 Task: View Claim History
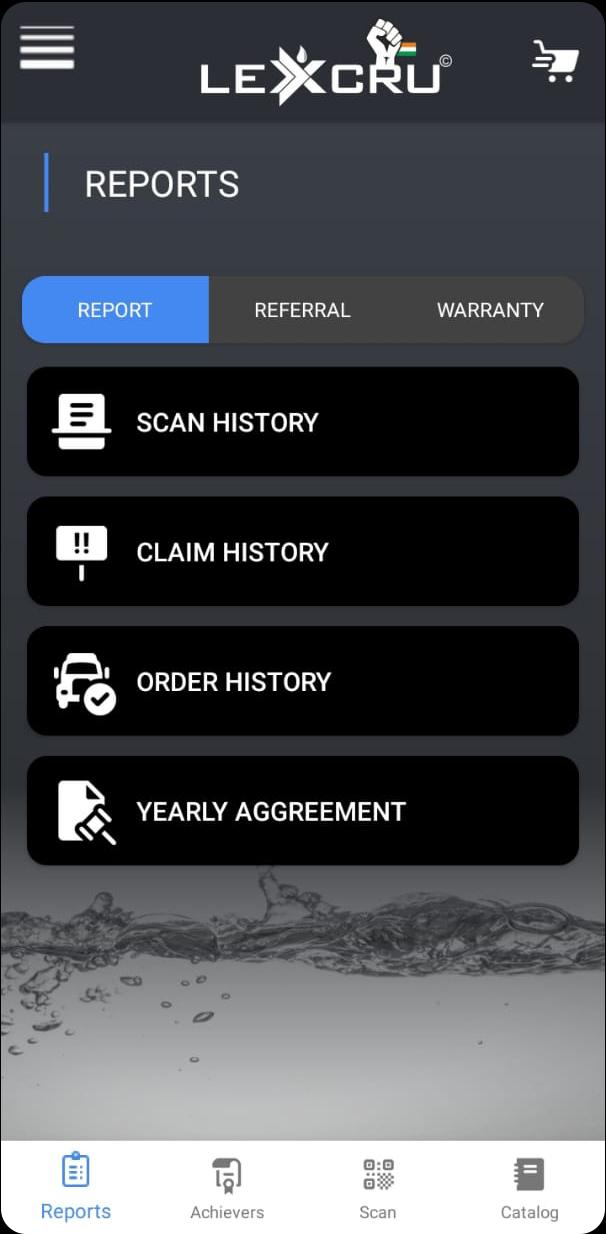(303, 551)
